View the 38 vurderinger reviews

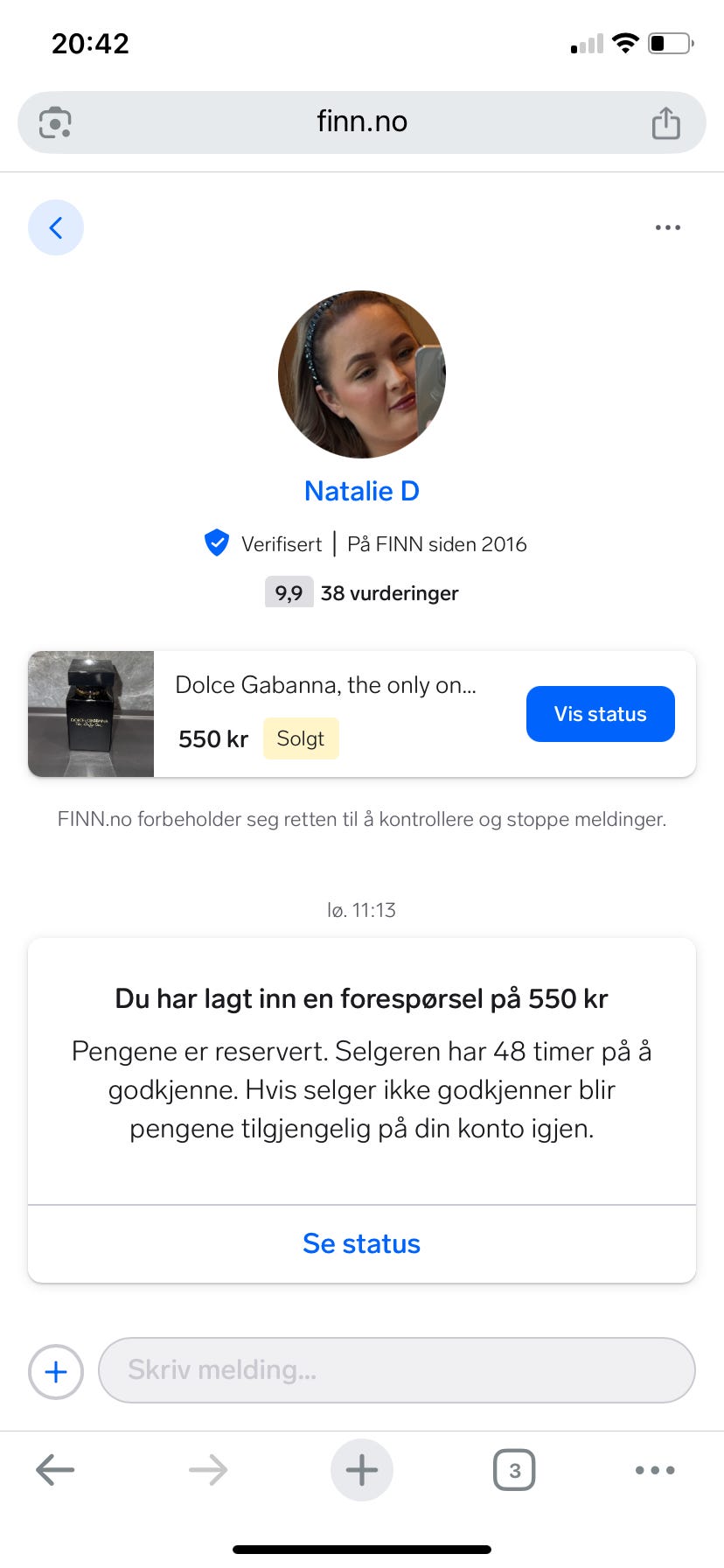click(x=388, y=592)
